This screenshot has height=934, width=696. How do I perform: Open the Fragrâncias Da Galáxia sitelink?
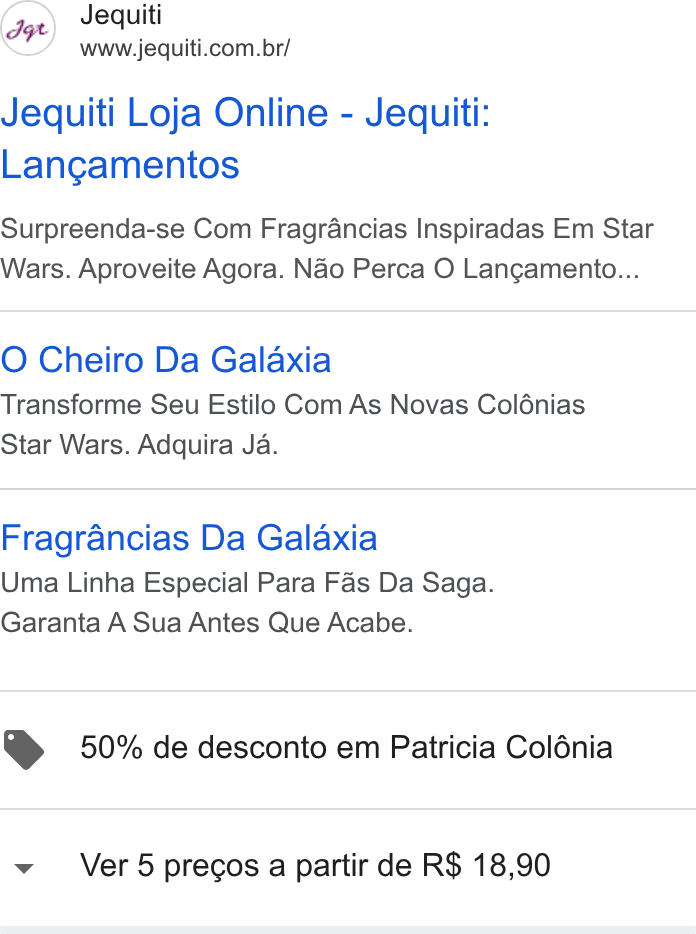click(189, 538)
